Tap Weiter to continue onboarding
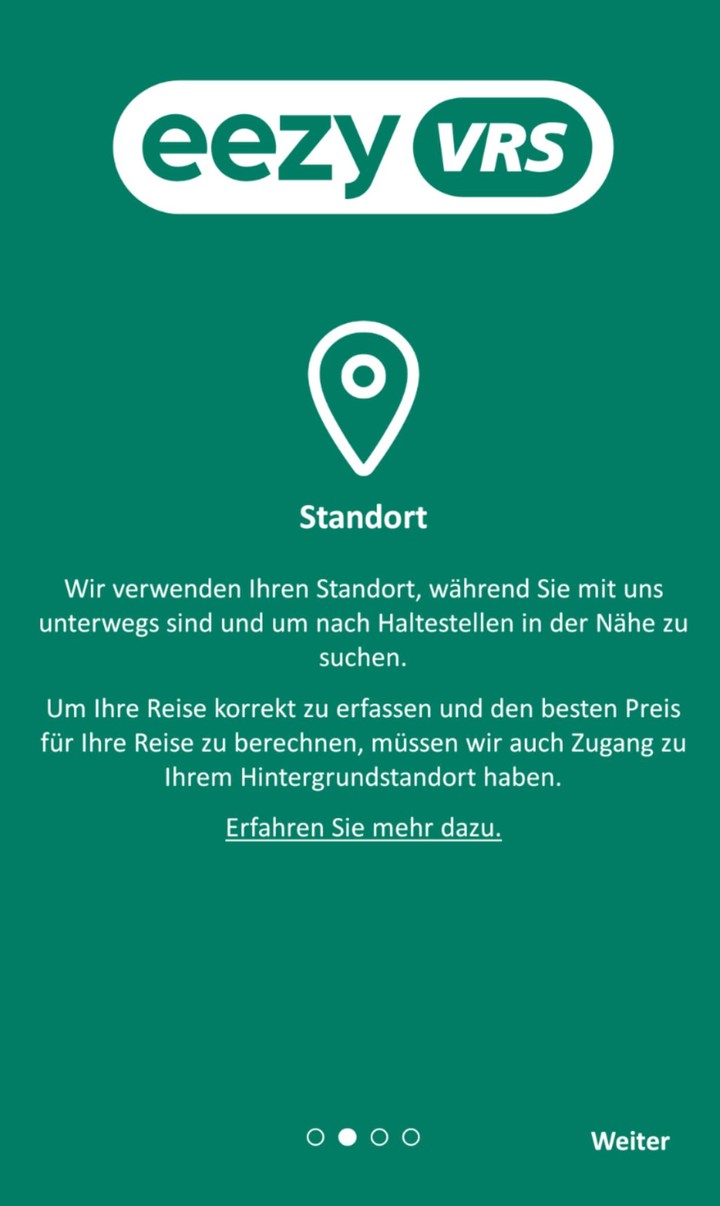This screenshot has height=1206, width=720. (x=629, y=1141)
